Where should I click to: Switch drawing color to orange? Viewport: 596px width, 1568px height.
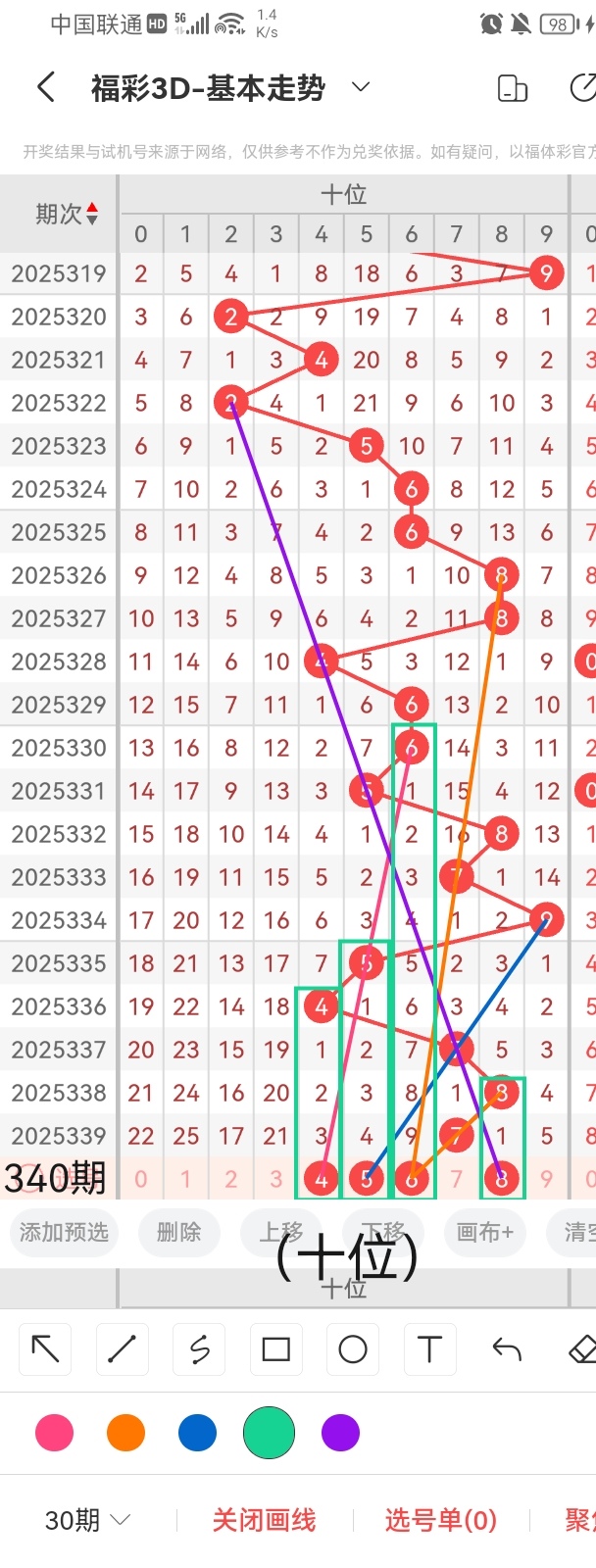tap(125, 1433)
